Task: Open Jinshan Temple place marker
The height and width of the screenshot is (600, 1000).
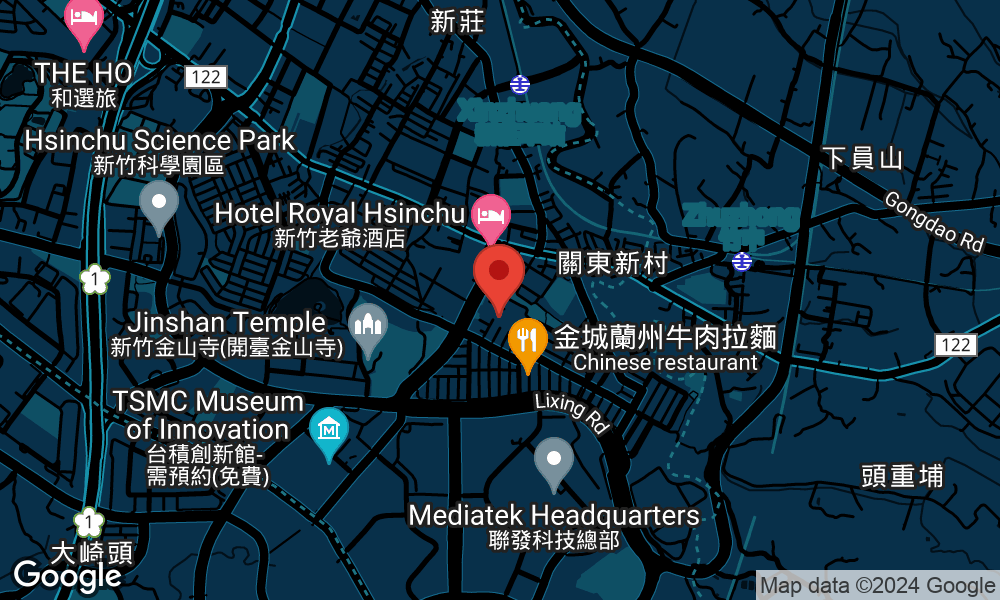Action: point(368,326)
